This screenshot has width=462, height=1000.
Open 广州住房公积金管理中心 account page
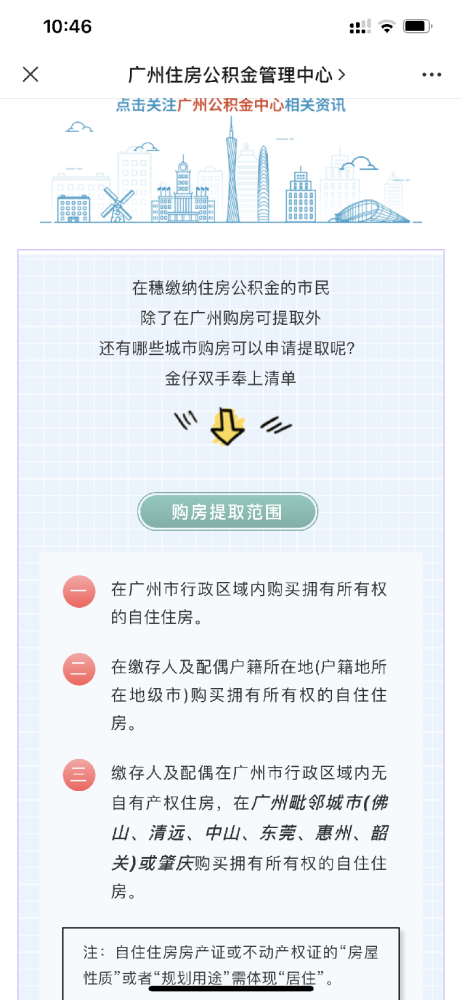tap(237, 75)
